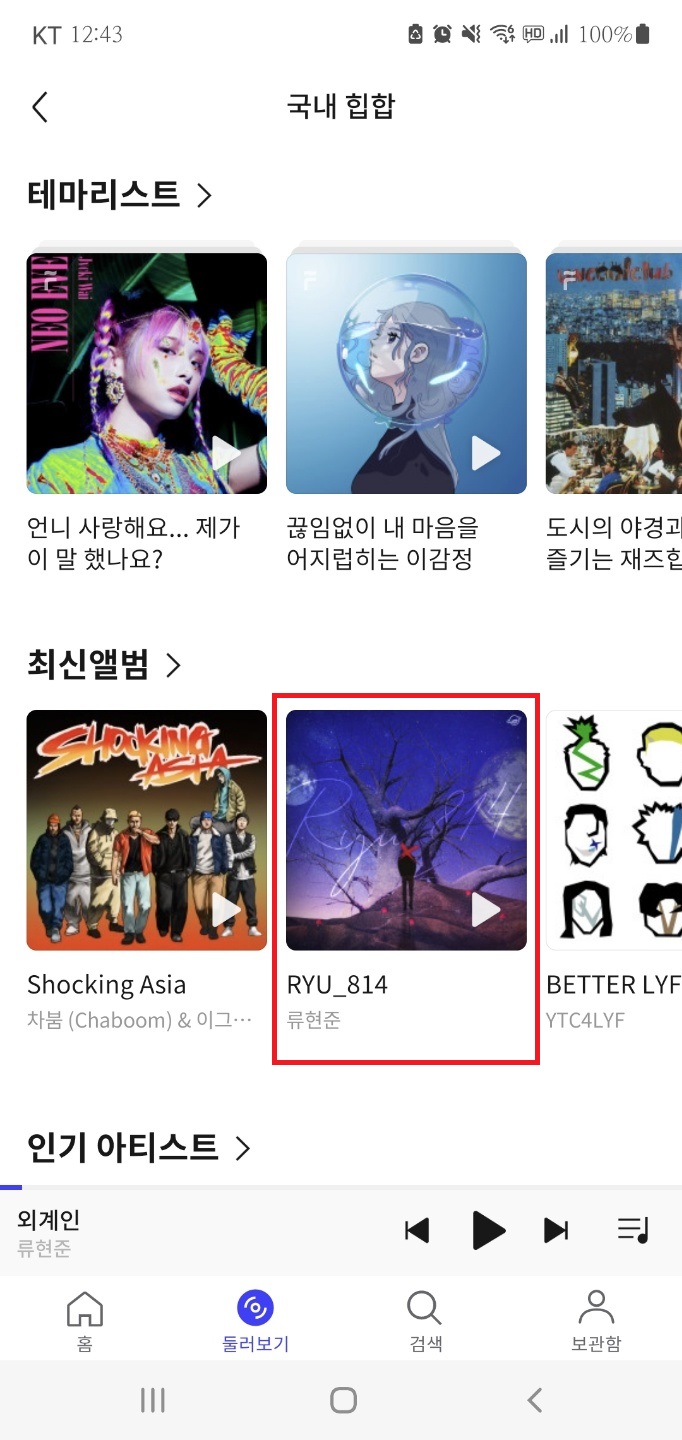Open the 테마리스트 section
This screenshot has height=1440, width=682.
(x=120, y=194)
